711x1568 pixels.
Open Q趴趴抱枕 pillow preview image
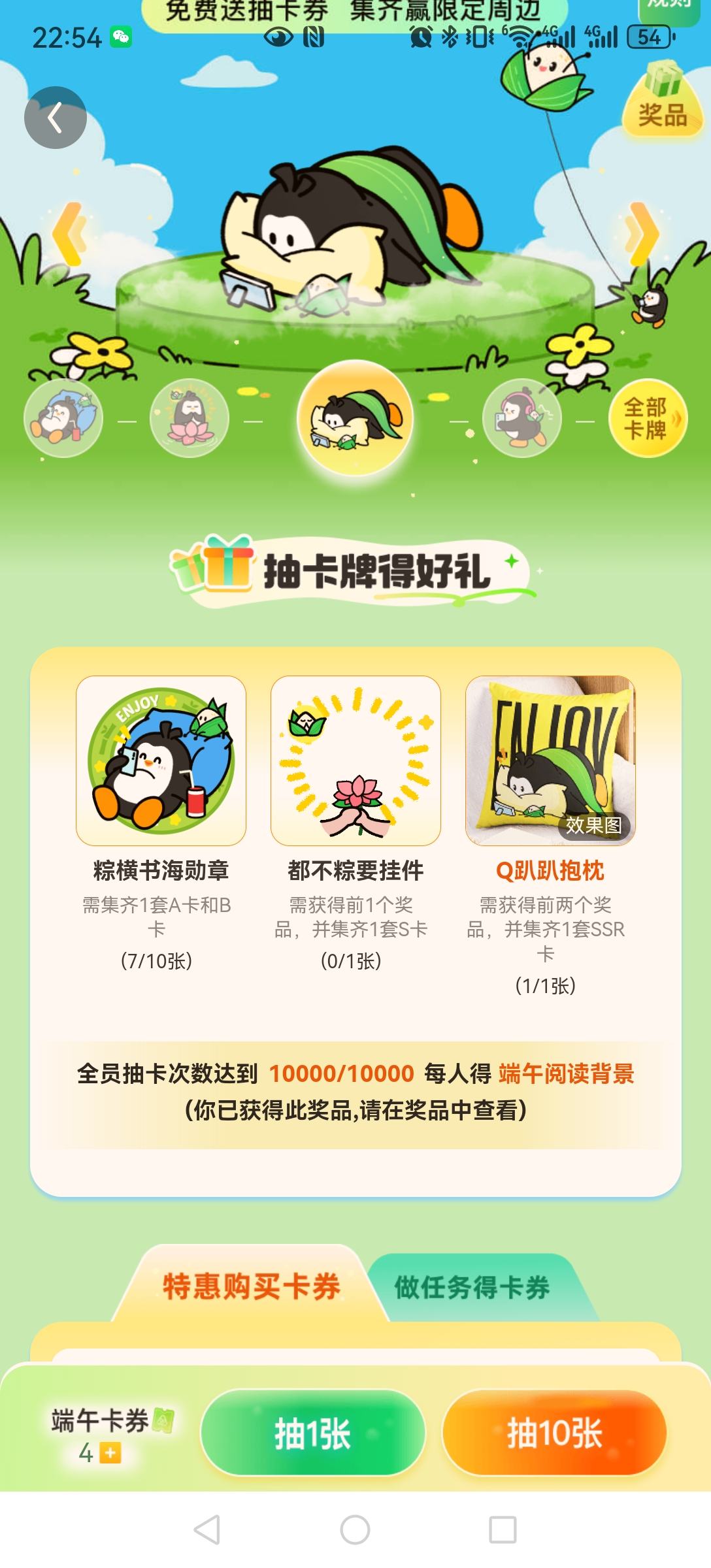pyautogui.click(x=550, y=760)
